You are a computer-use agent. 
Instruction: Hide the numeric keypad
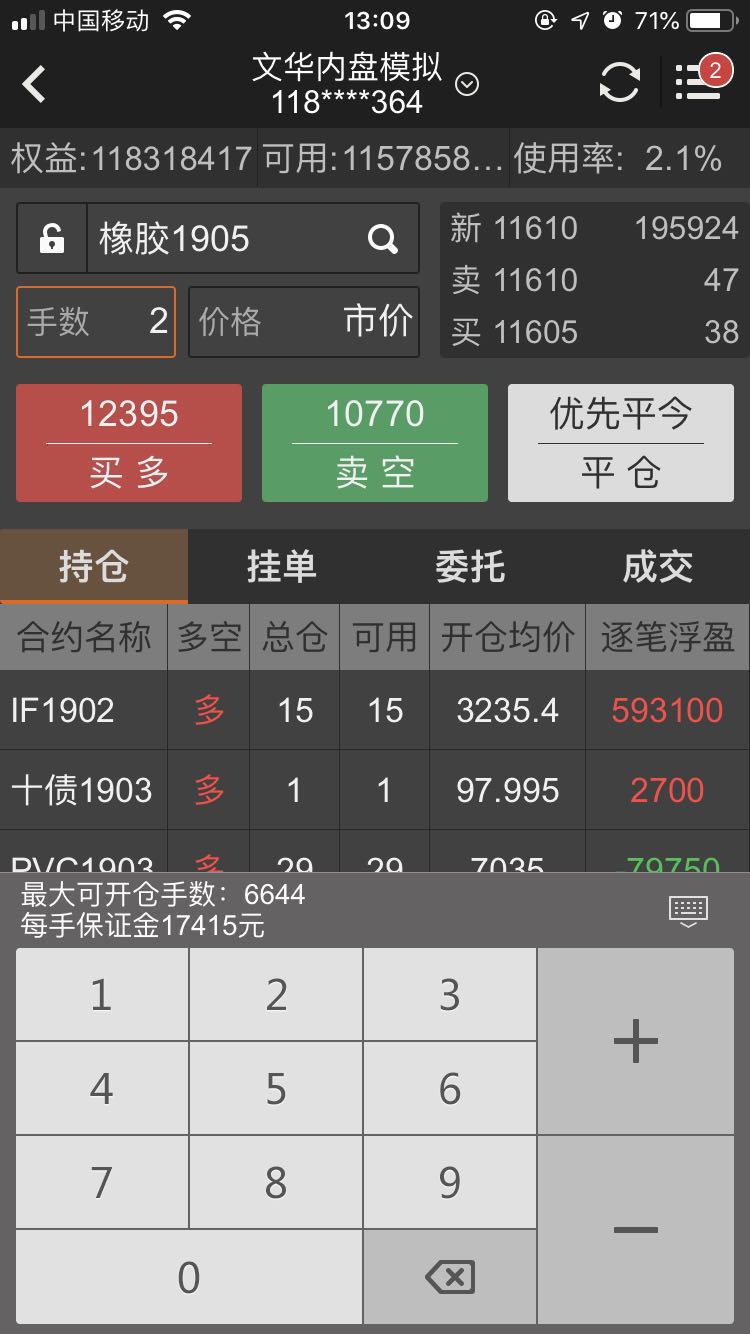point(688,910)
